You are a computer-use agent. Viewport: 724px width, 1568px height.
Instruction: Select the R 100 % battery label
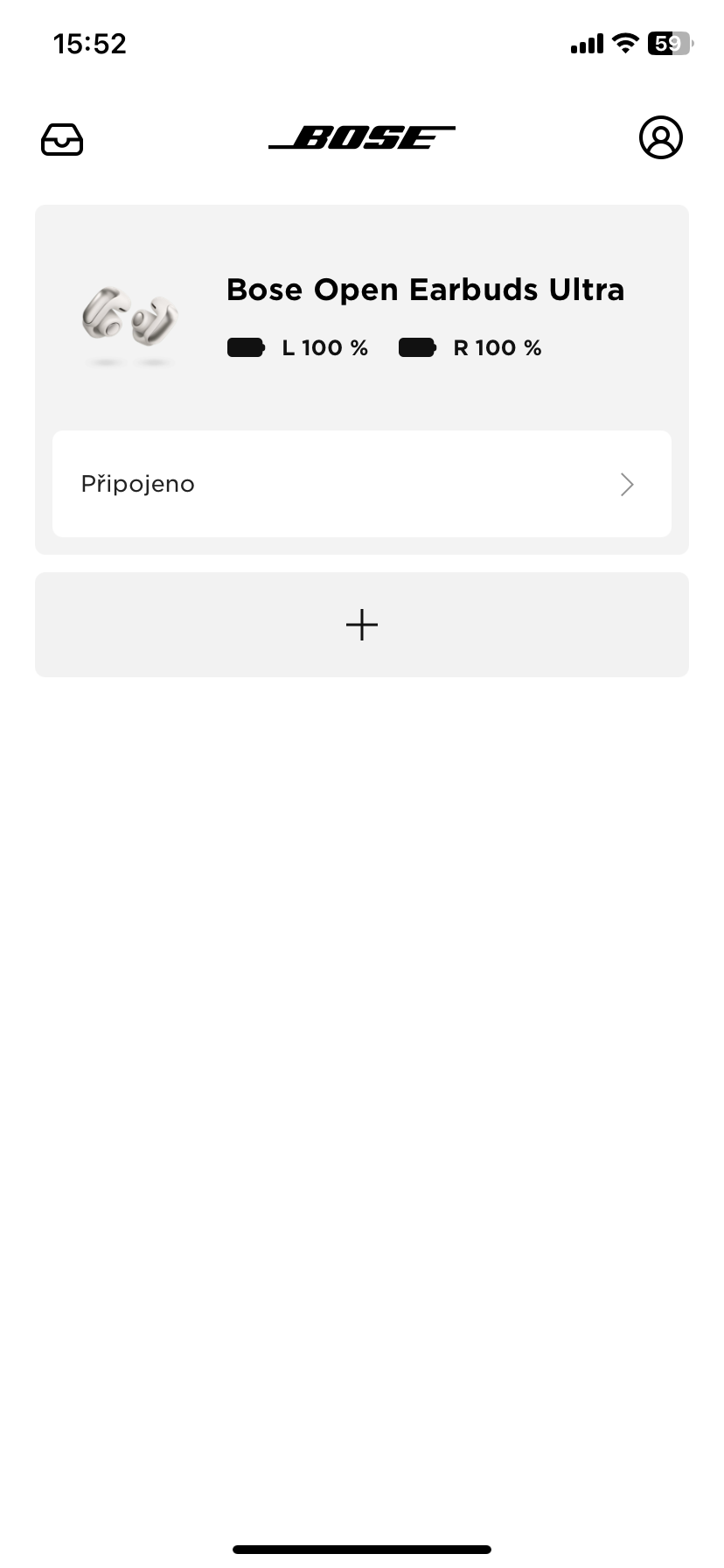pos(497,347)
